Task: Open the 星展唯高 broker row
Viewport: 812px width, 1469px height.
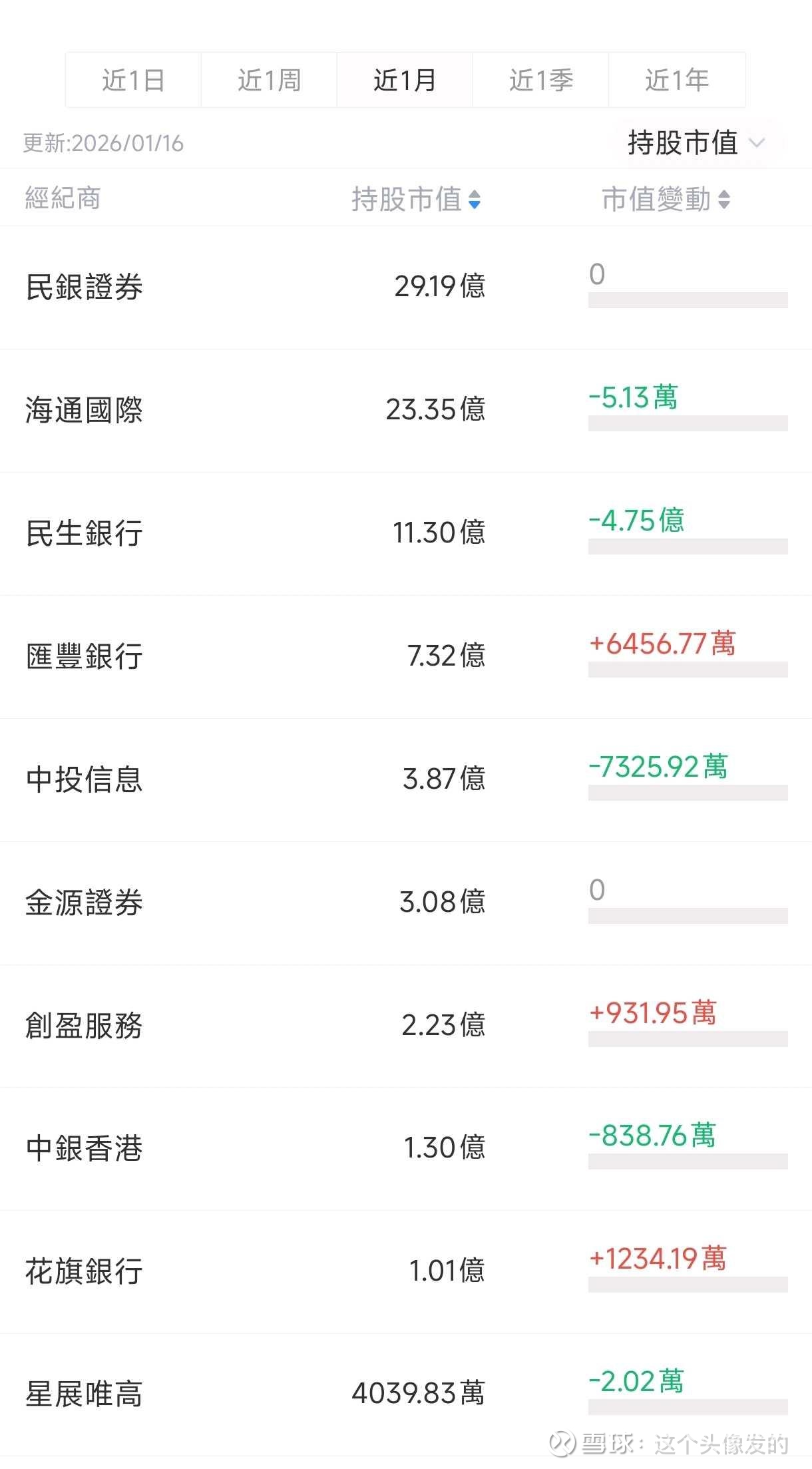Action: (x=406, y=1394)
